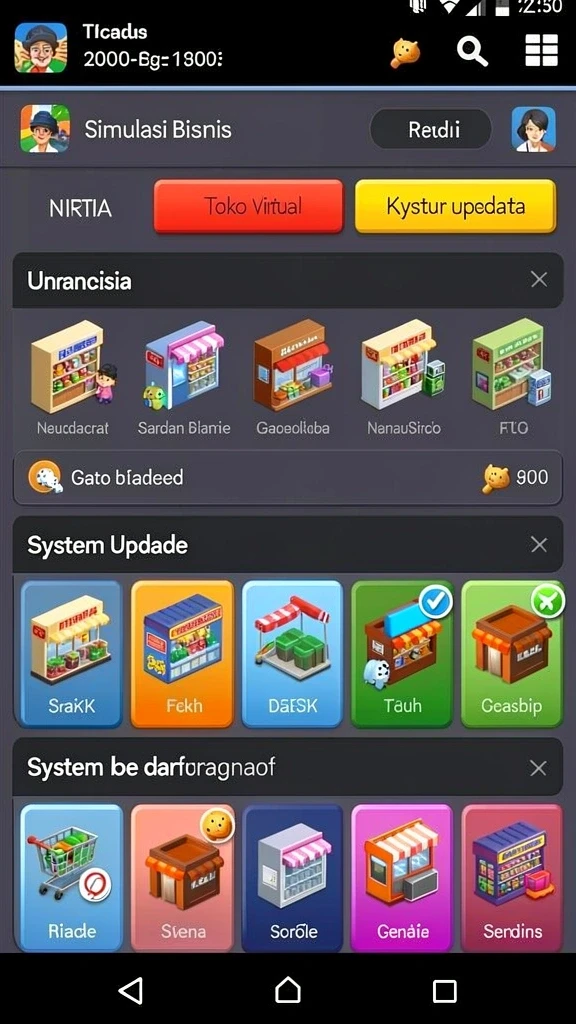Open the search magnifier icon
Image resolution: width=576 pixels, height=1024 pixels.
tap(472, 50)
